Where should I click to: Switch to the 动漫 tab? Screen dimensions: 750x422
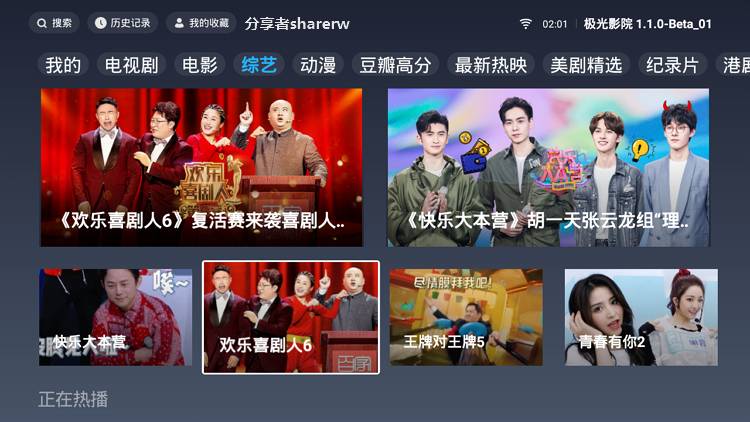pyautogui.click(x=318, y=65)
